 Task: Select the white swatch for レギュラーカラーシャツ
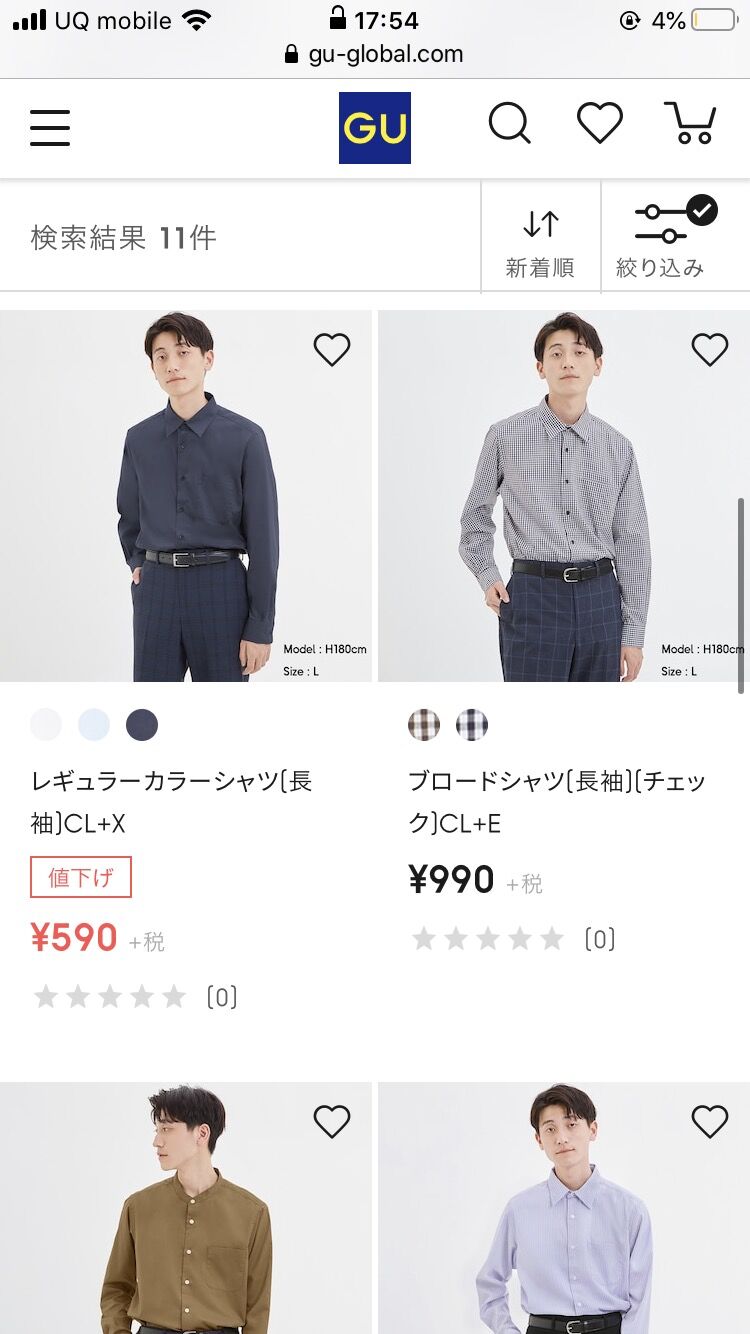46,725
